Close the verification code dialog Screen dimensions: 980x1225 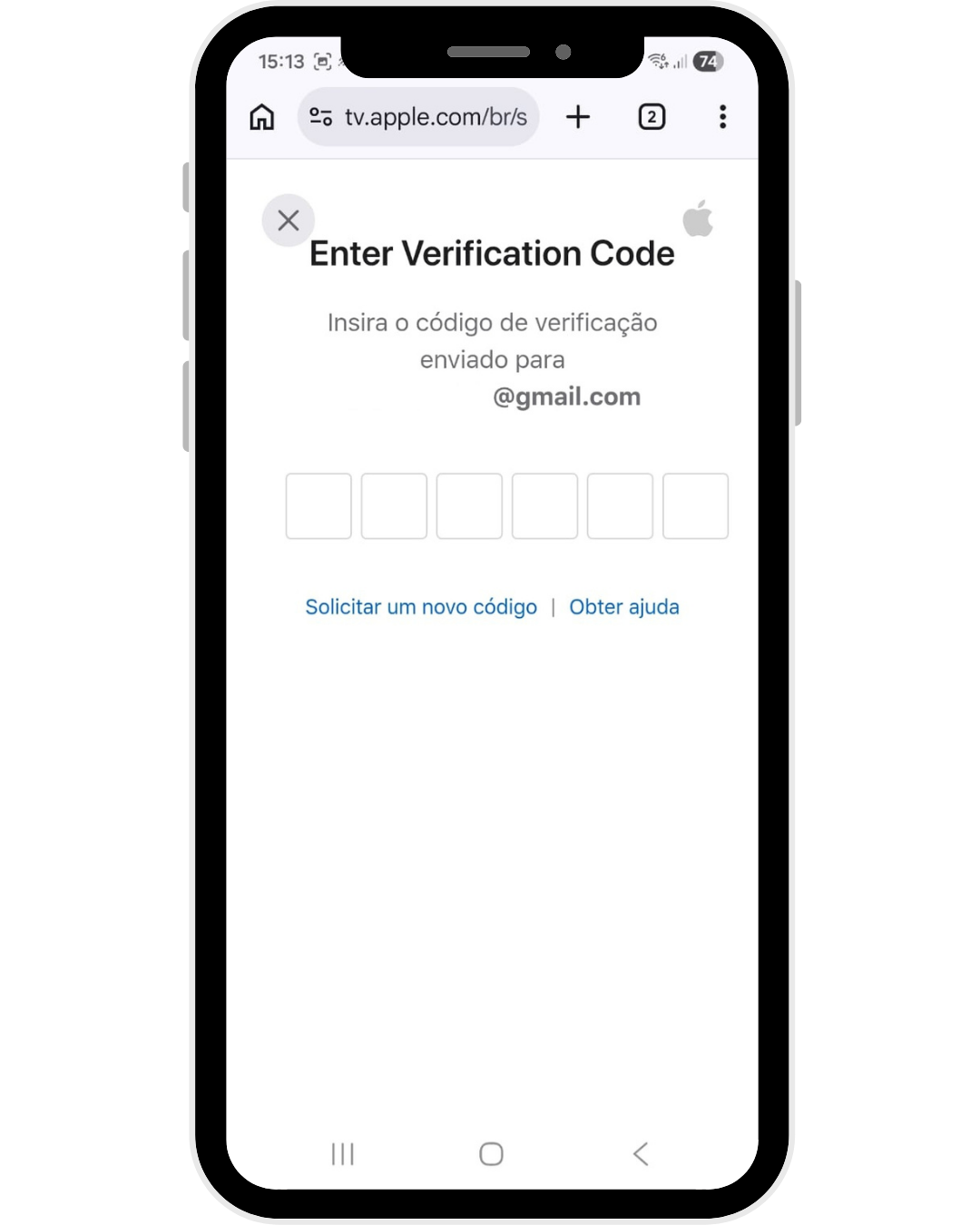tap(288, 220)
